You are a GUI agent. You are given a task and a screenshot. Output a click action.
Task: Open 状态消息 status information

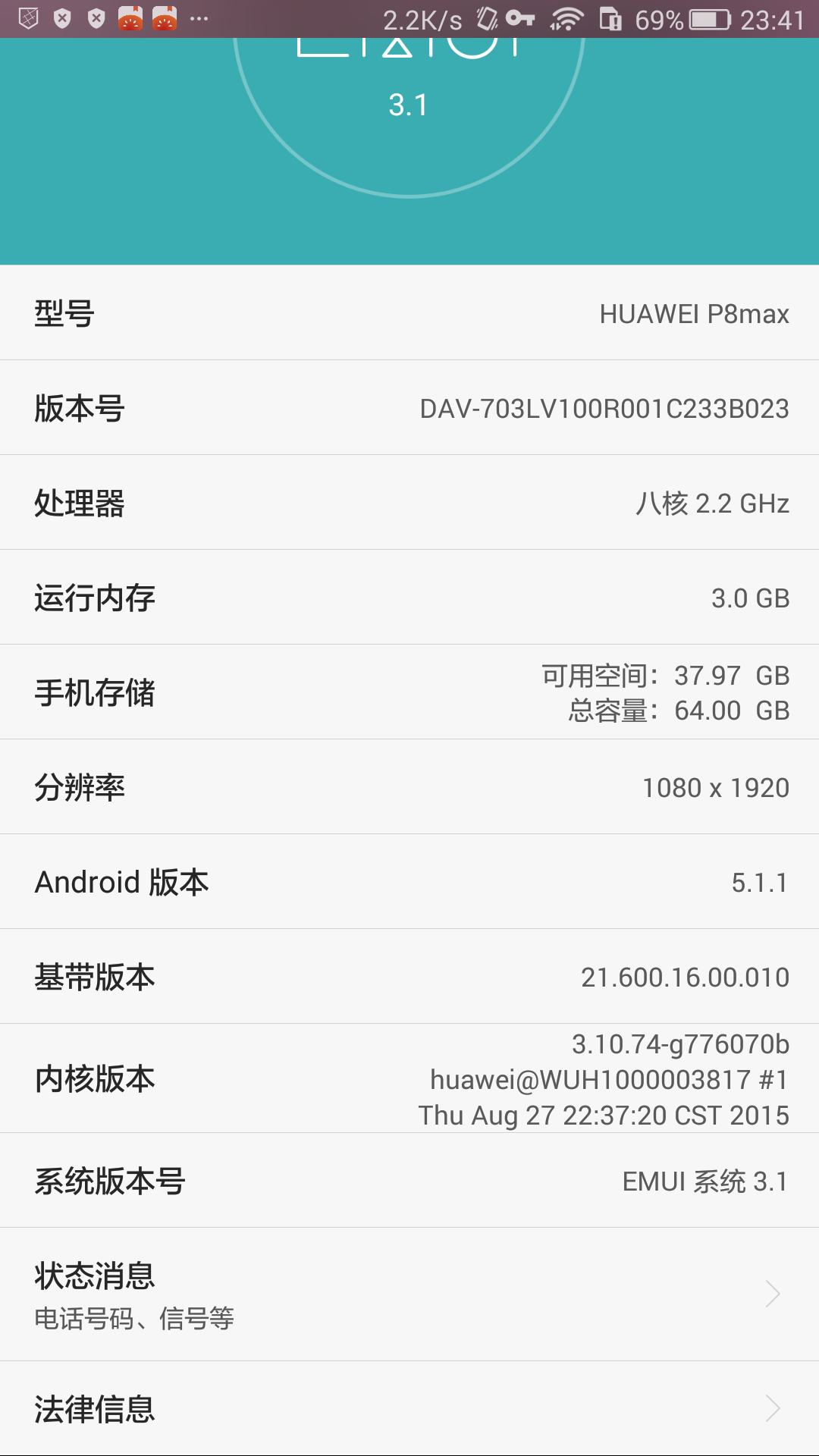click(409, 1294)
